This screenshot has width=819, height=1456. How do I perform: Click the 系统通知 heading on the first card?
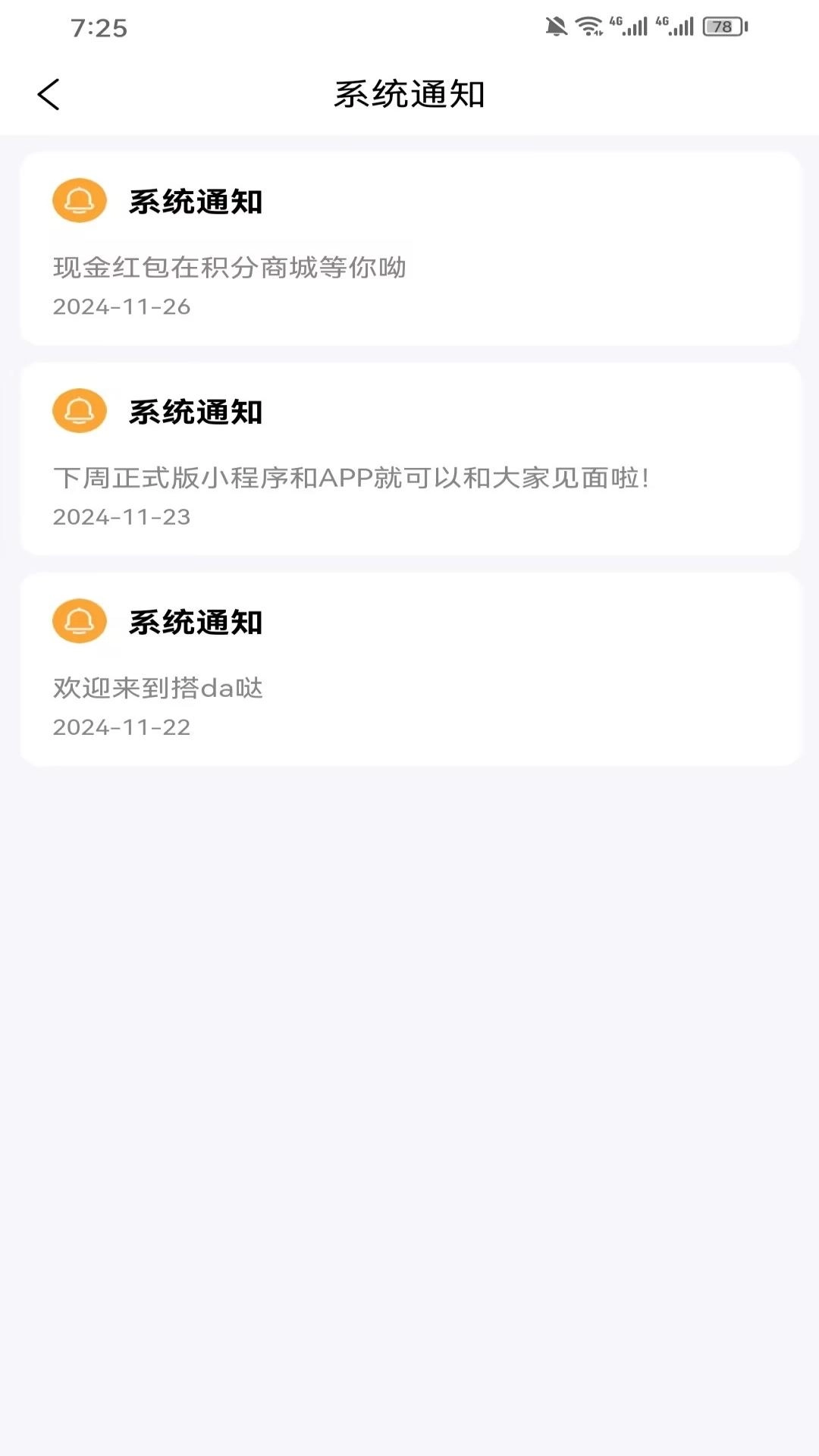point(195,200)
